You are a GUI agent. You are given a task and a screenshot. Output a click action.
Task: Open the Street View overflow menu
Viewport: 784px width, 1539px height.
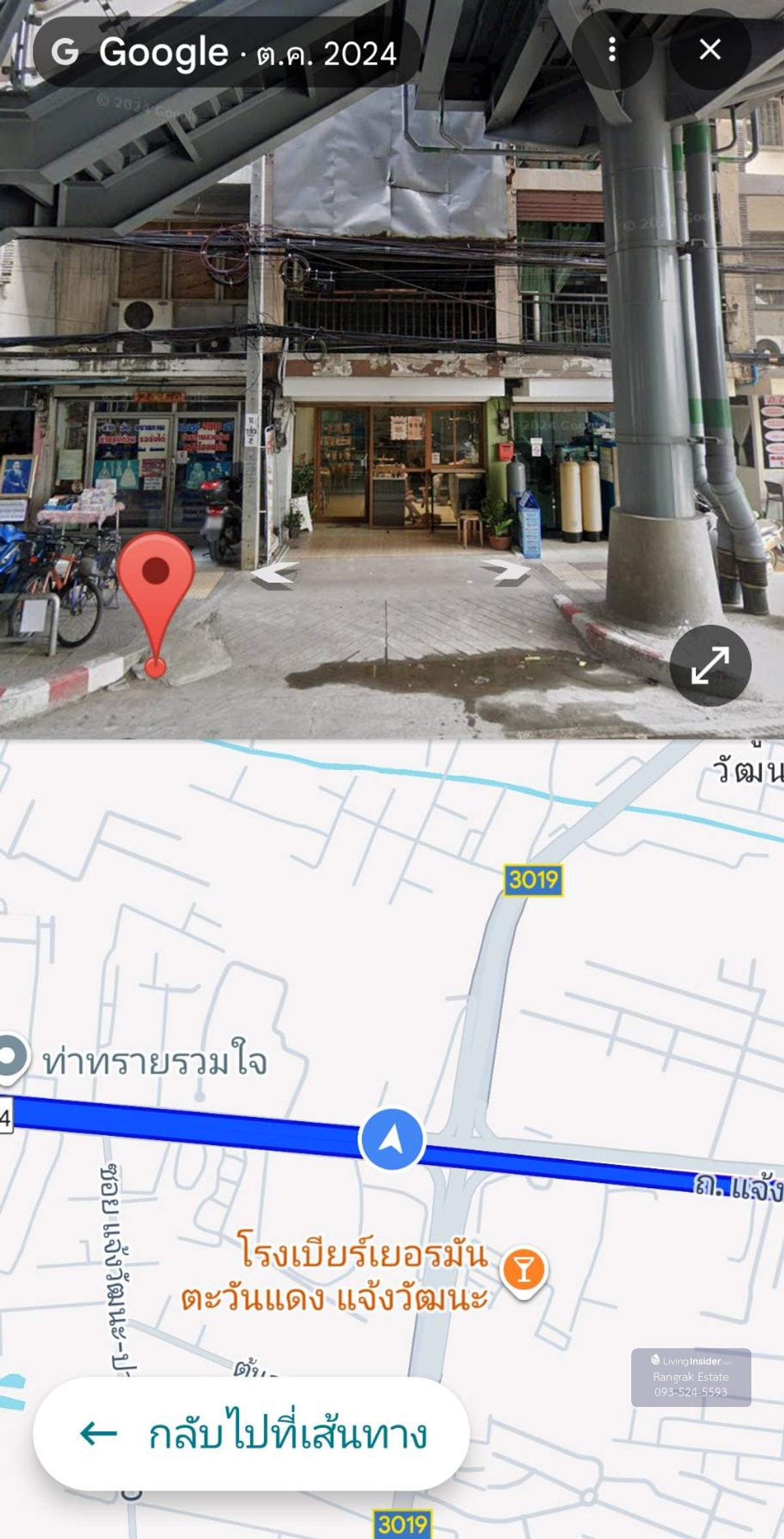612,50
